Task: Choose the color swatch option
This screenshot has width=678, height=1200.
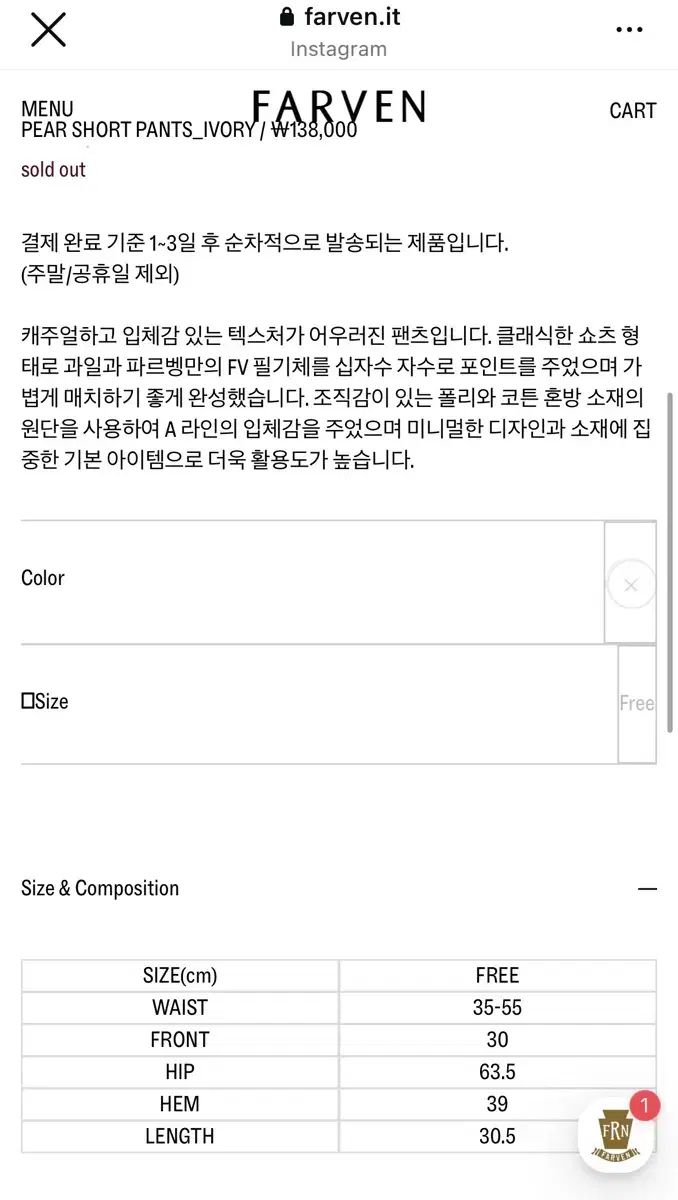Action: point(630,584)
